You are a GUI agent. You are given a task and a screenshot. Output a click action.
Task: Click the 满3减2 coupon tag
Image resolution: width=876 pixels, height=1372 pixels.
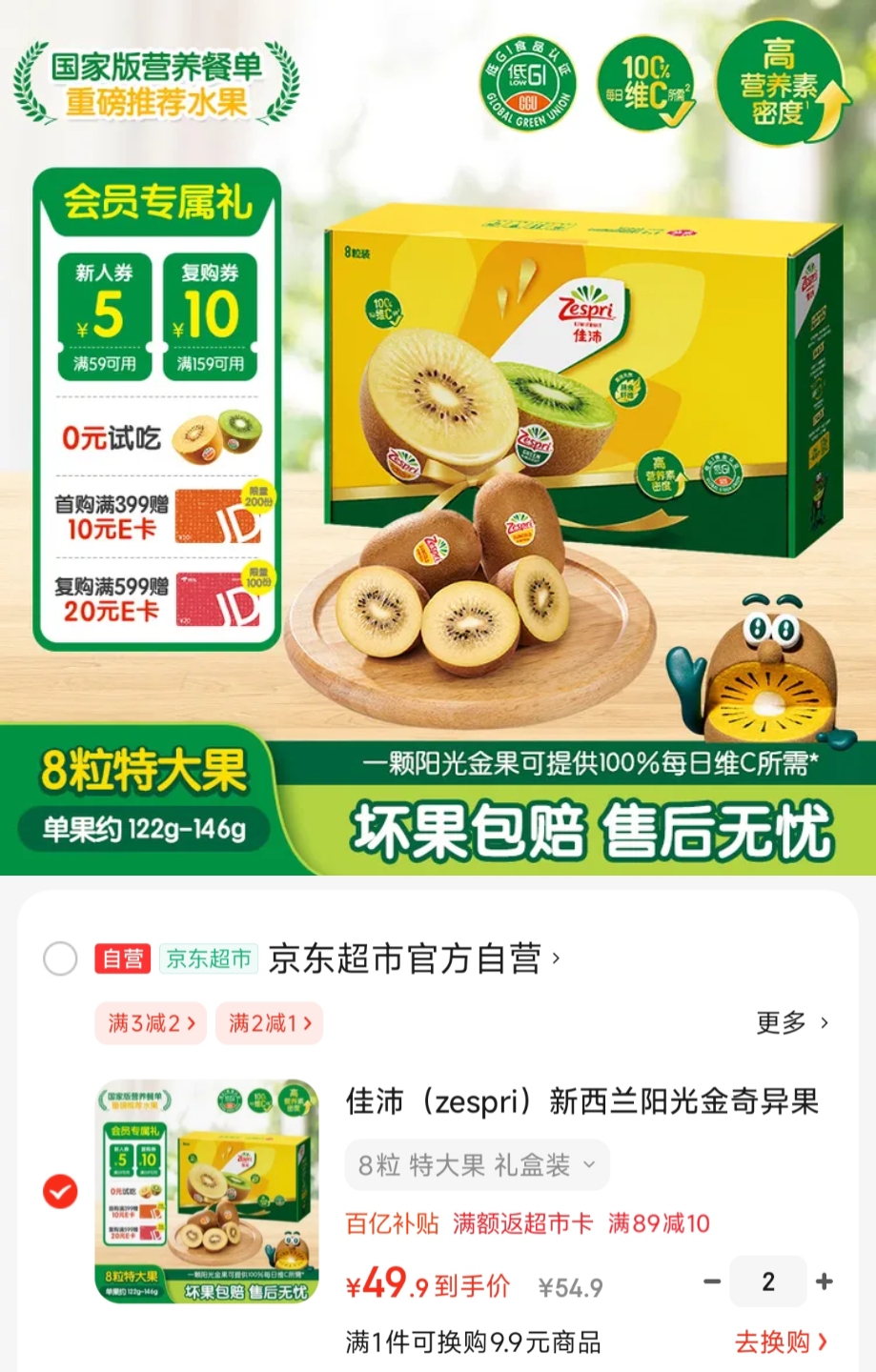coord(149,1022)
